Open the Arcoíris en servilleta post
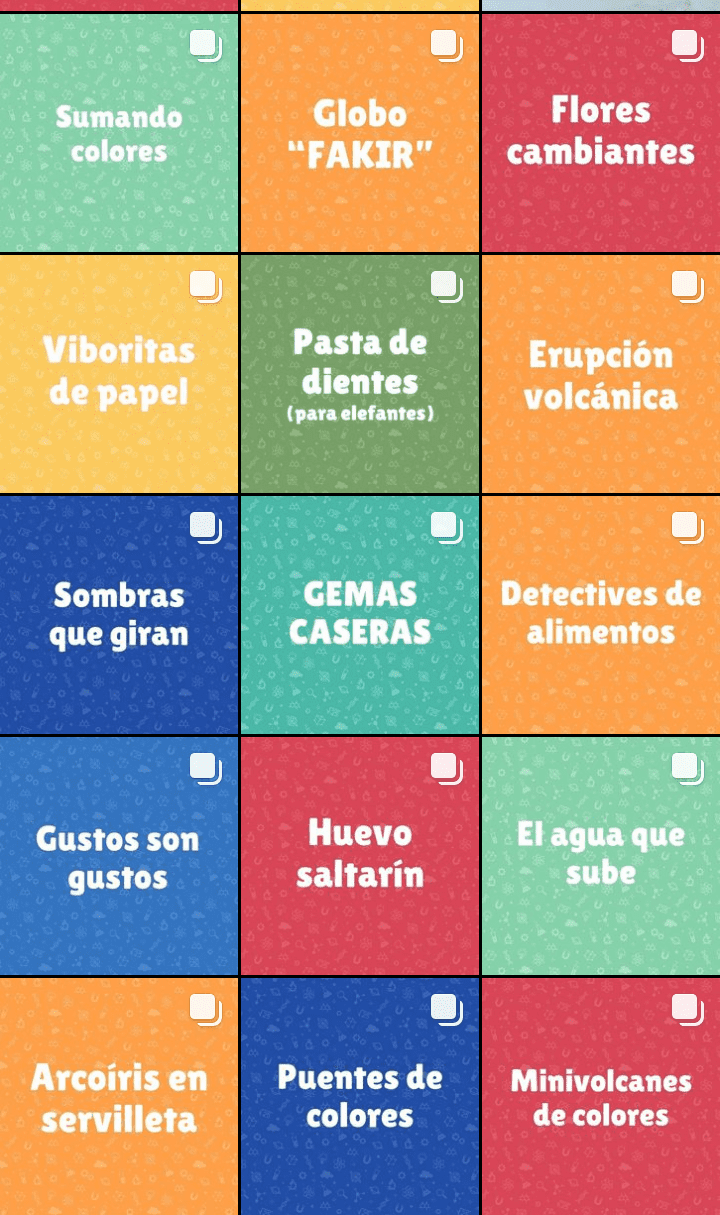The image size is (720, 1215). pos(119,1097)
